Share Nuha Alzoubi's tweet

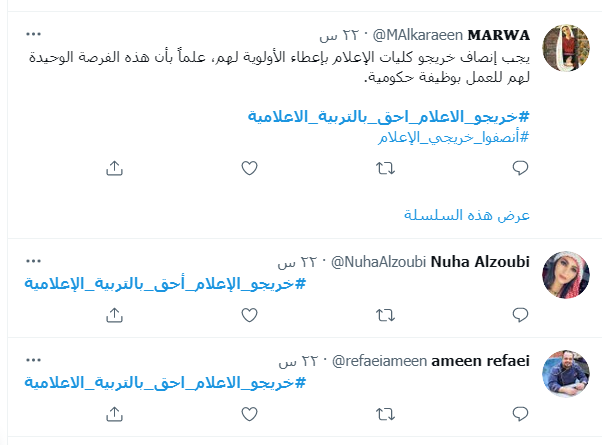114,315
